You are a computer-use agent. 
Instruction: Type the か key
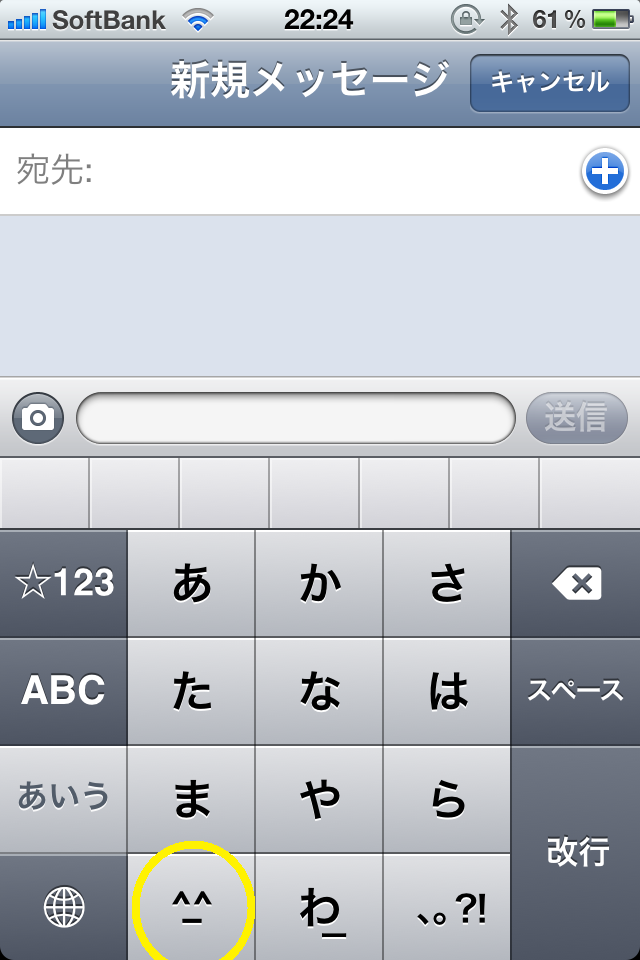point(320,584)
